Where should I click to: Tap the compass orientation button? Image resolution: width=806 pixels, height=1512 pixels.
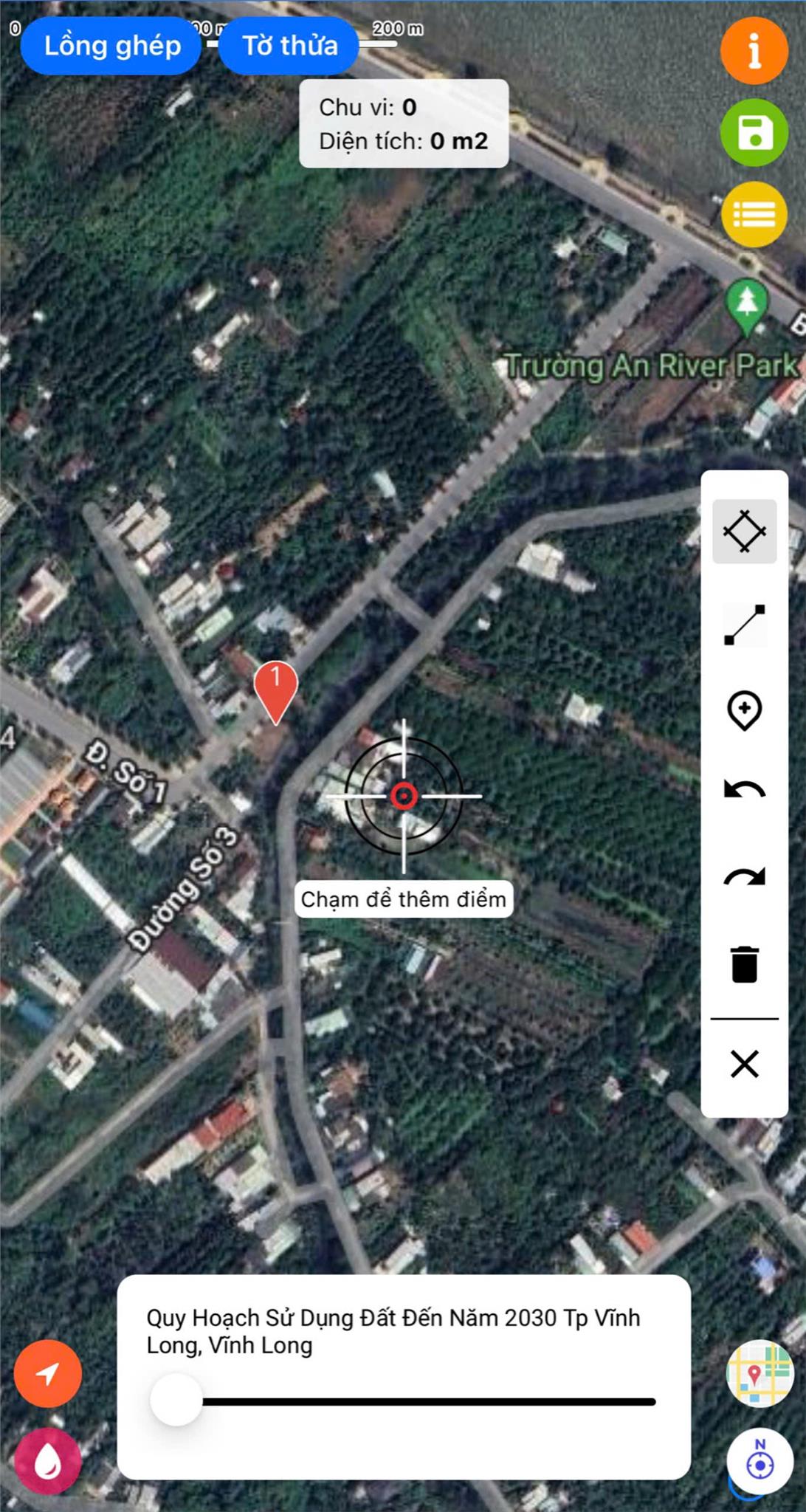tap(760, 1462)
